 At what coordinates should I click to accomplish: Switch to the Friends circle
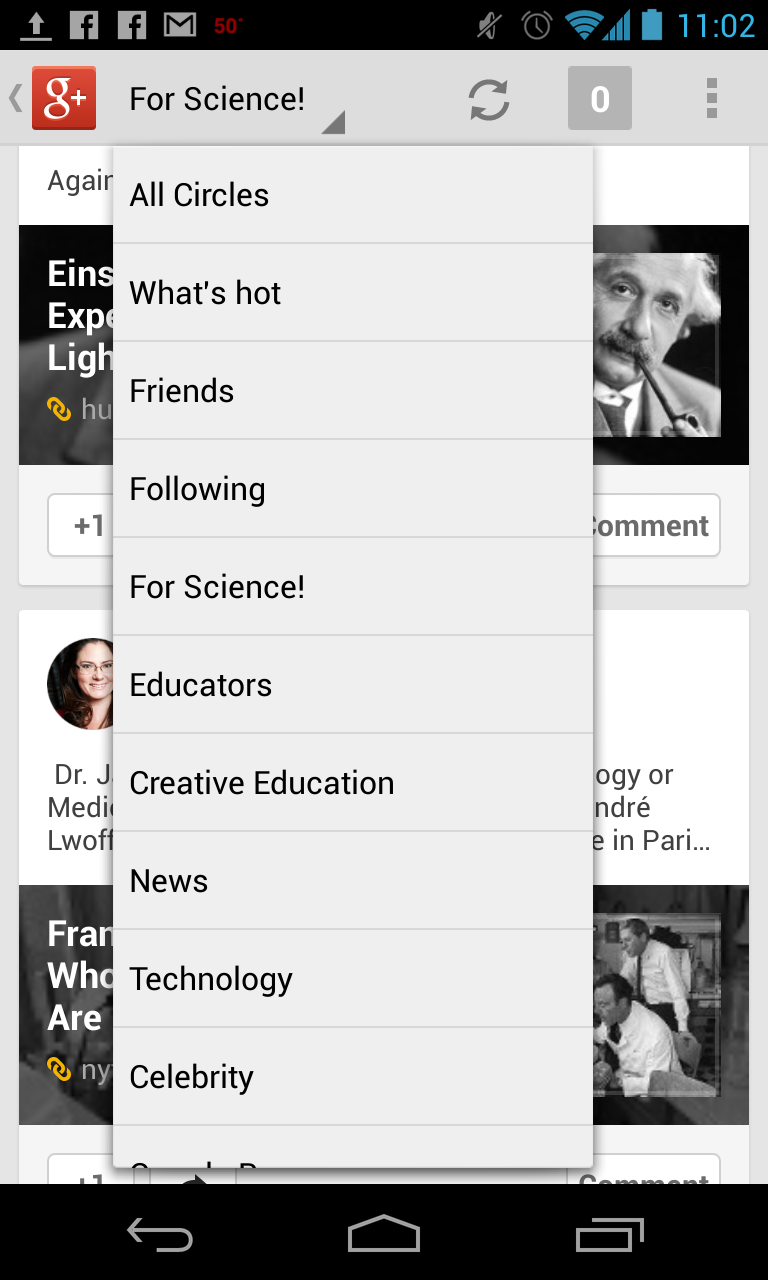[x=352, y=391]
